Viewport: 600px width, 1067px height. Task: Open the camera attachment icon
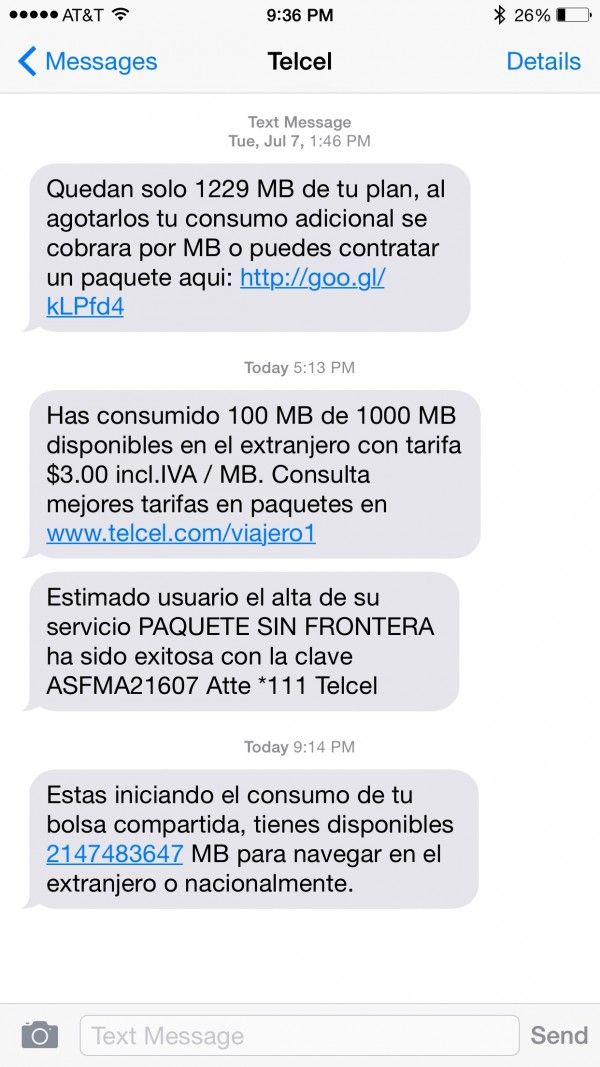pos(40,1035)
